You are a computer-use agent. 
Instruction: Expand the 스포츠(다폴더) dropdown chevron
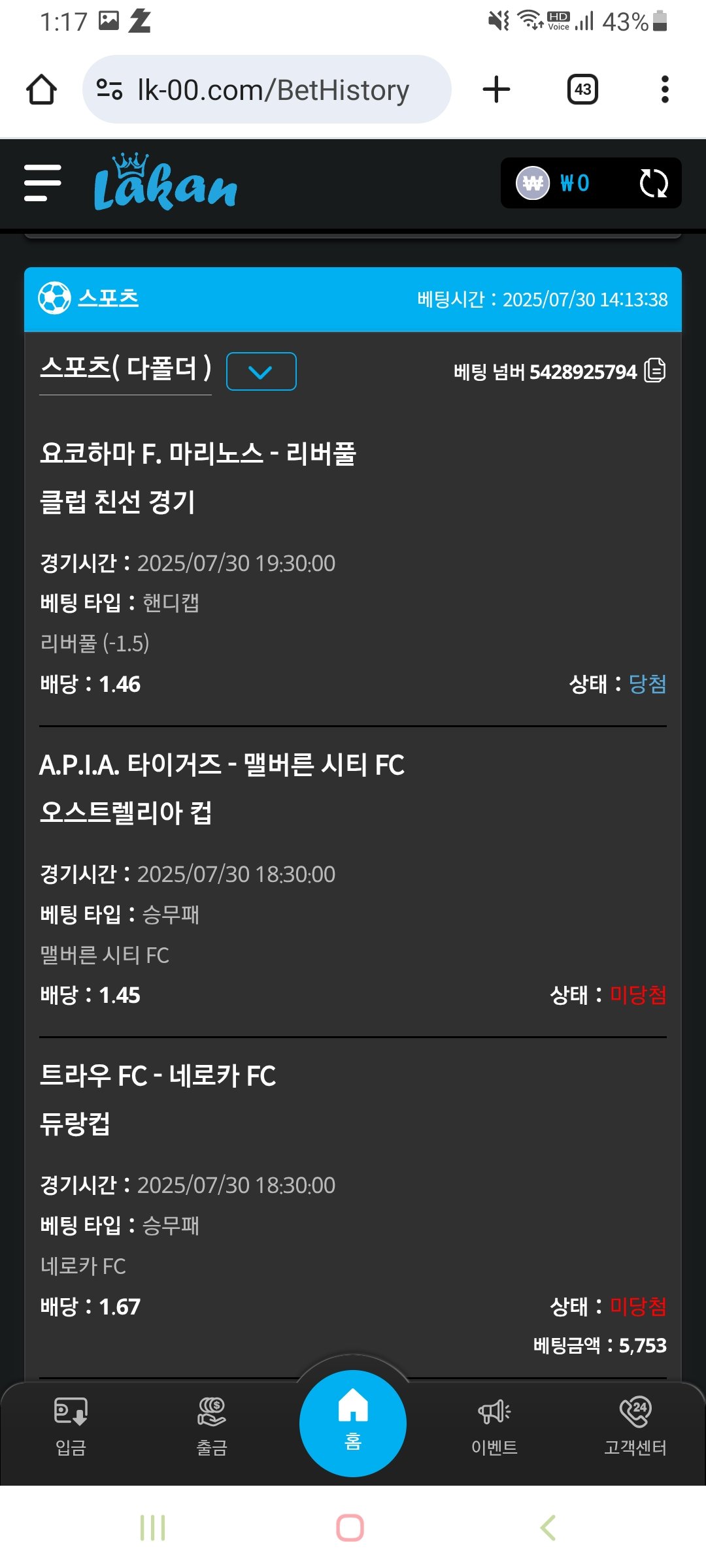(x=261, y=372)
